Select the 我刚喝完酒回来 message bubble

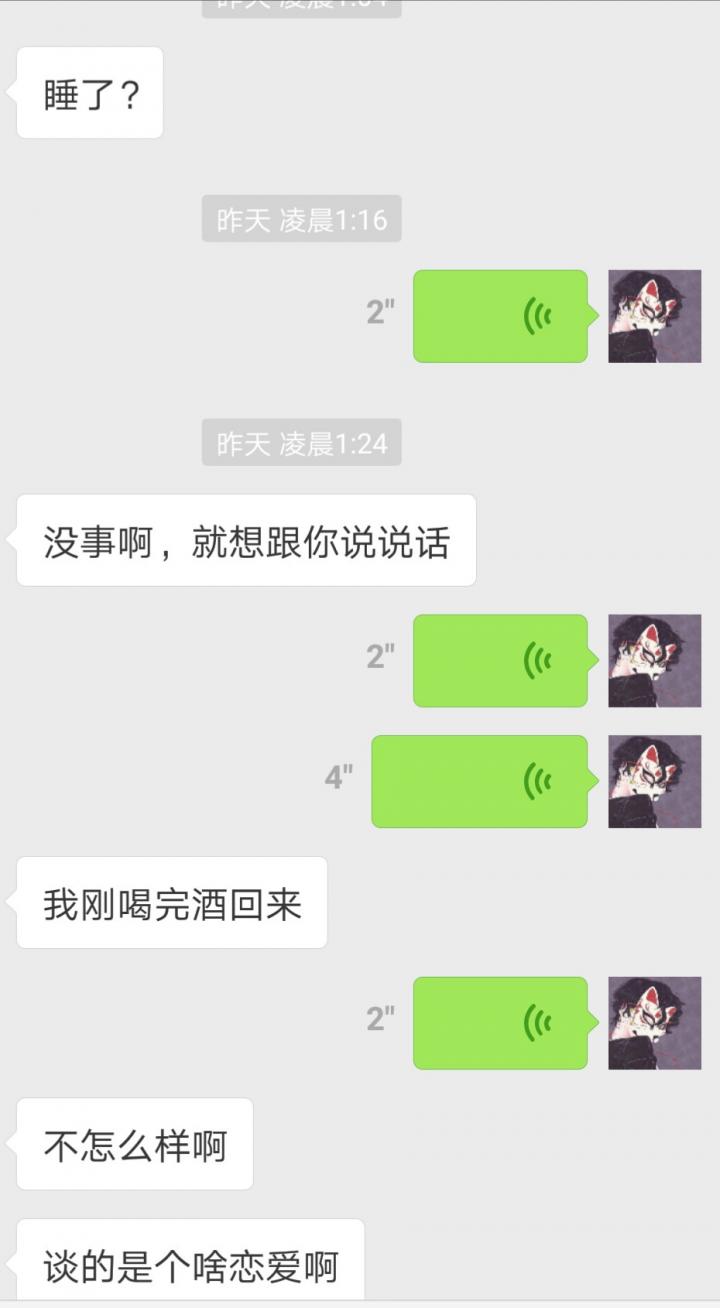coord(174,901)
